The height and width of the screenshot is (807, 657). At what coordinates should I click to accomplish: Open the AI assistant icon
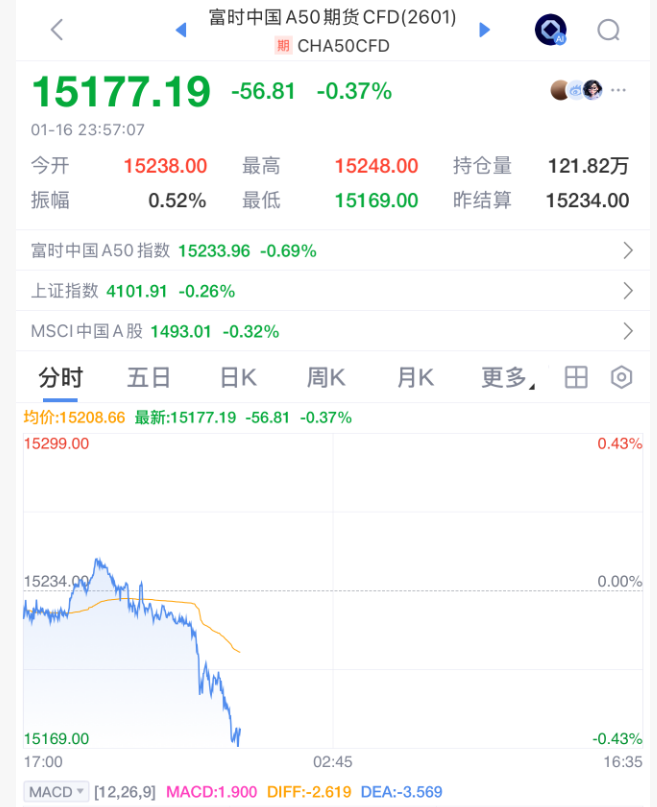550,30
